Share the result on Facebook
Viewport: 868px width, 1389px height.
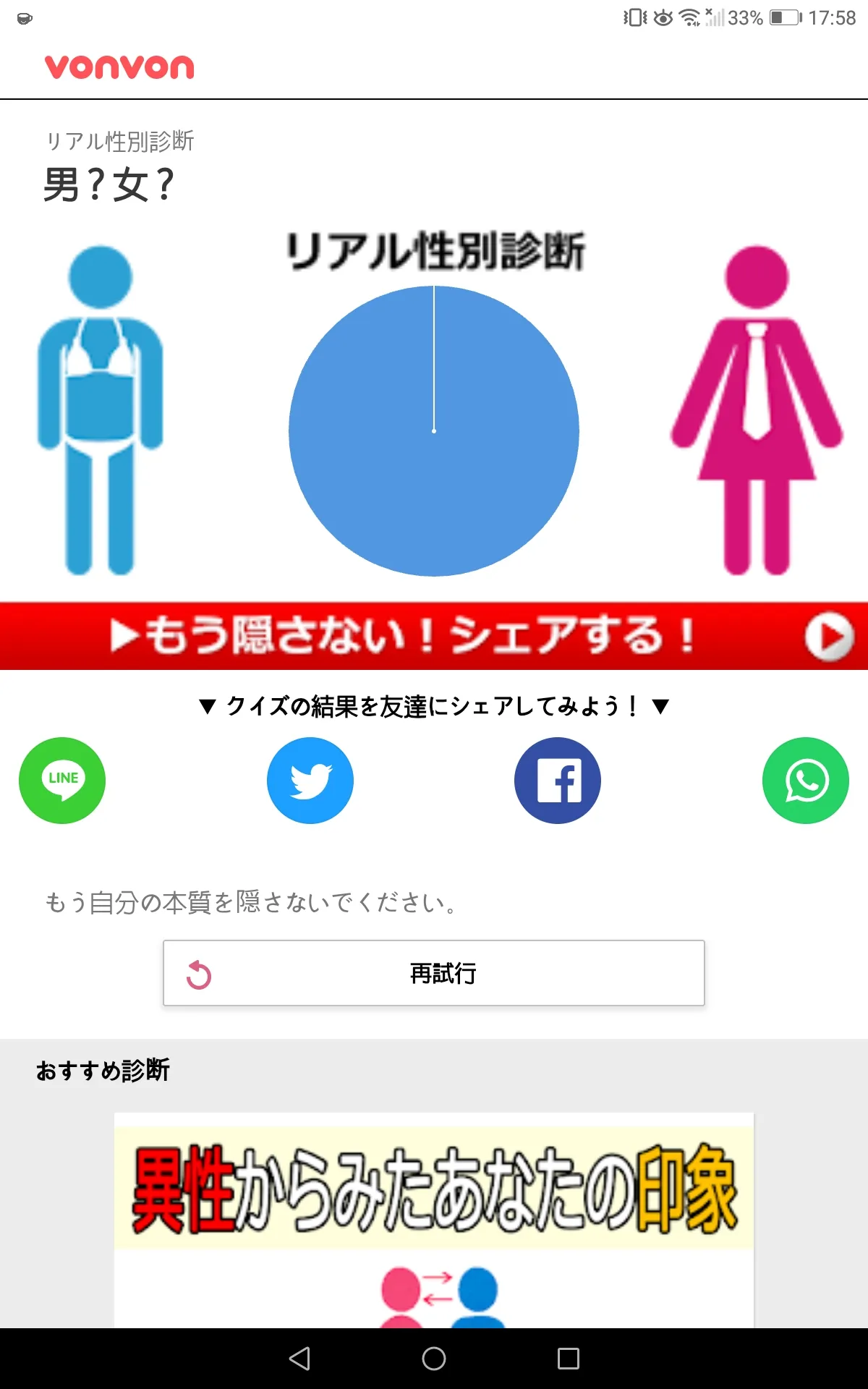click(x=558, y=781)
